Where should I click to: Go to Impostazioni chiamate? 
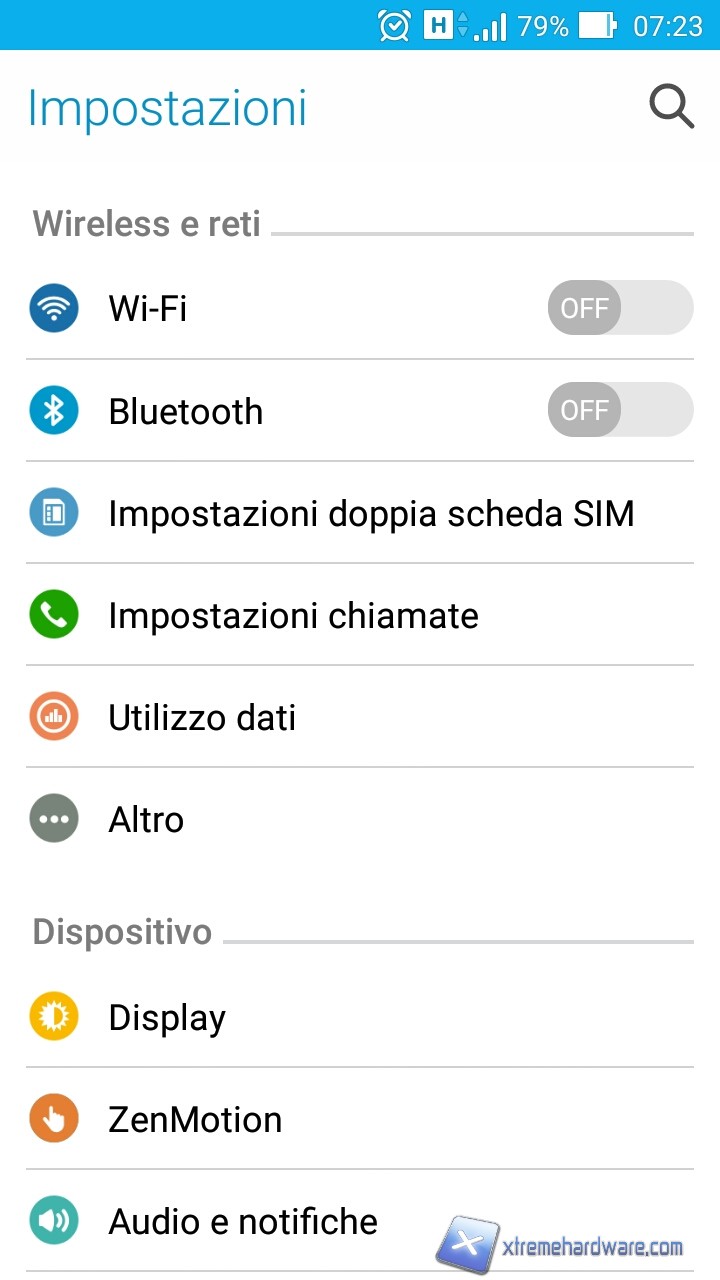[293, 615]
